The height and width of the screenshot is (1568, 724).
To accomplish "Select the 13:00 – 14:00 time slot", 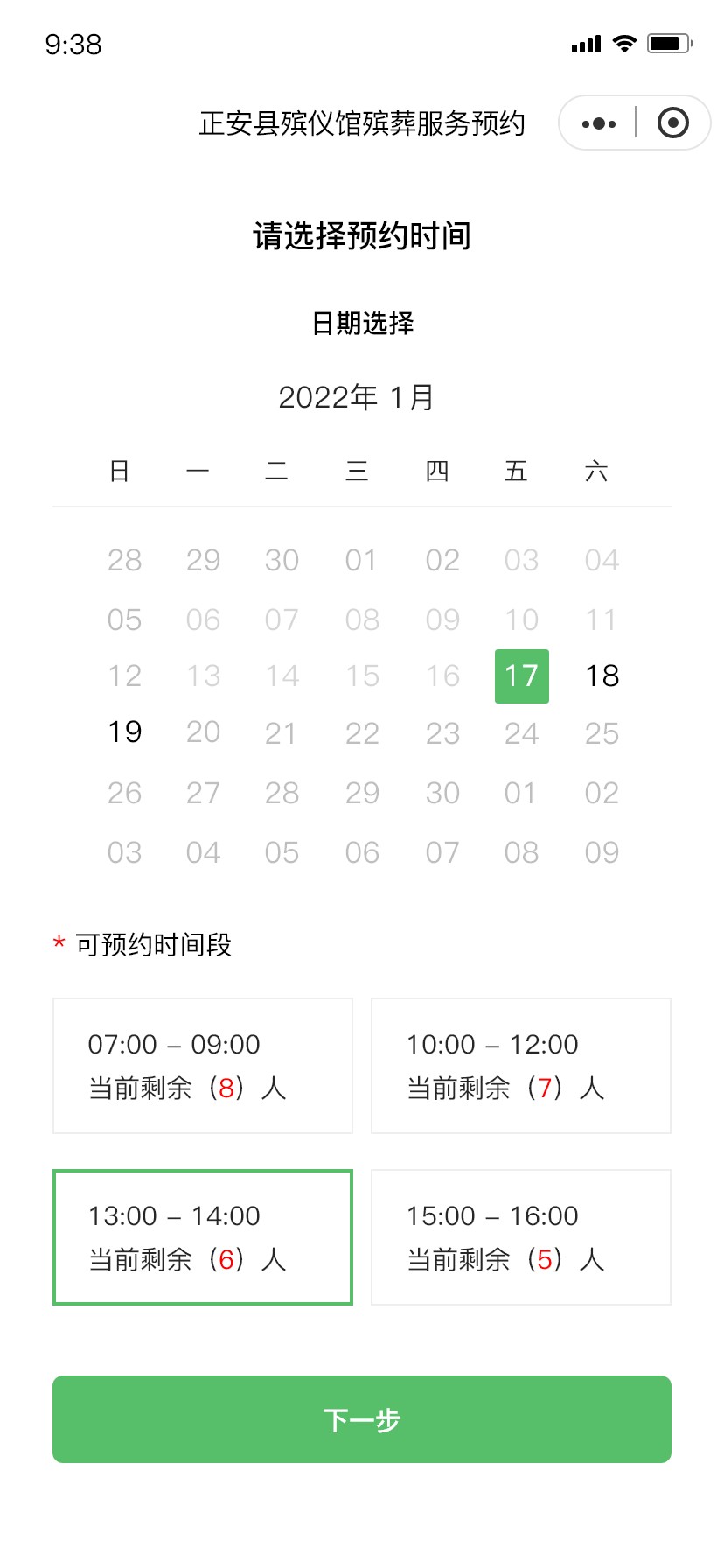I will [203, 1237].
